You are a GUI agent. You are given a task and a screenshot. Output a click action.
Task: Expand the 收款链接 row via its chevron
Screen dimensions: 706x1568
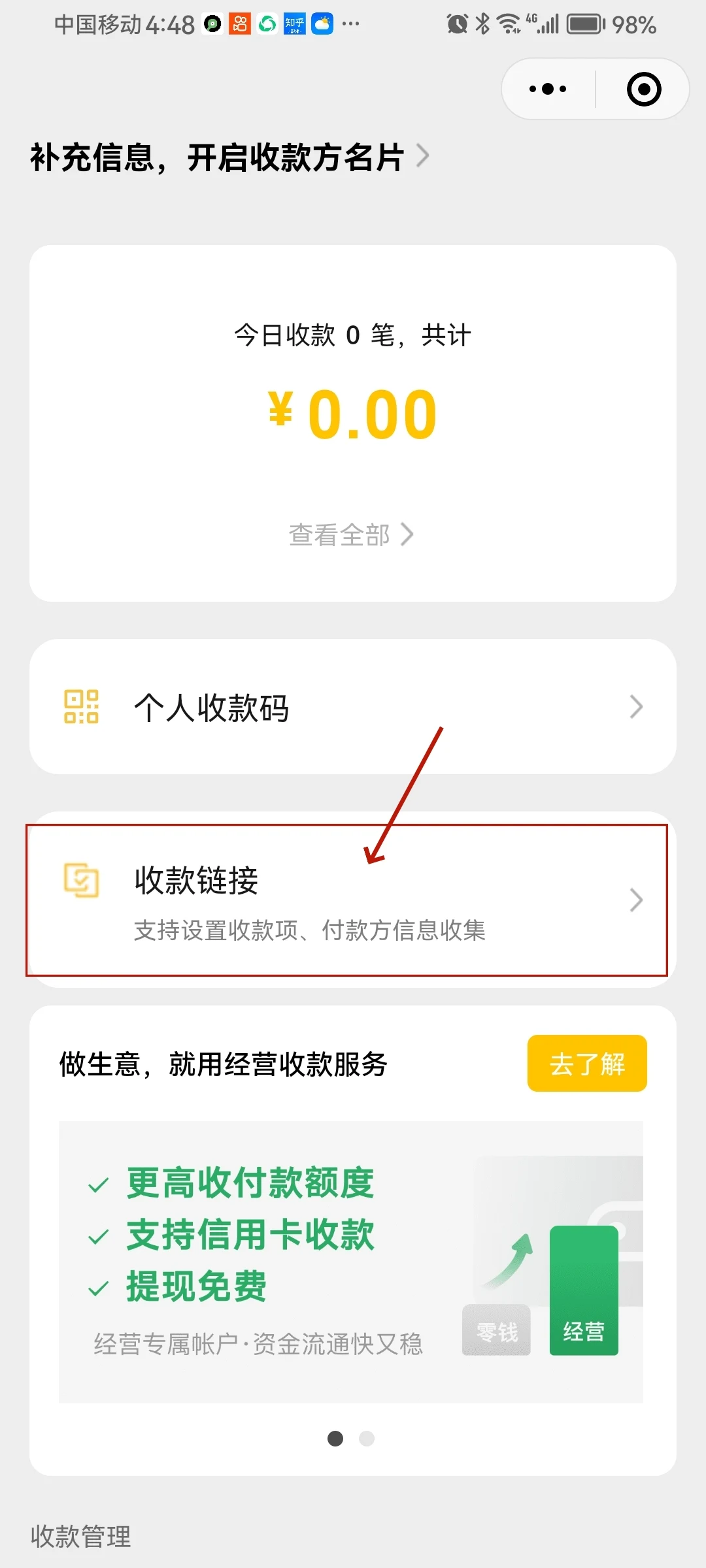tap(636, 900)
